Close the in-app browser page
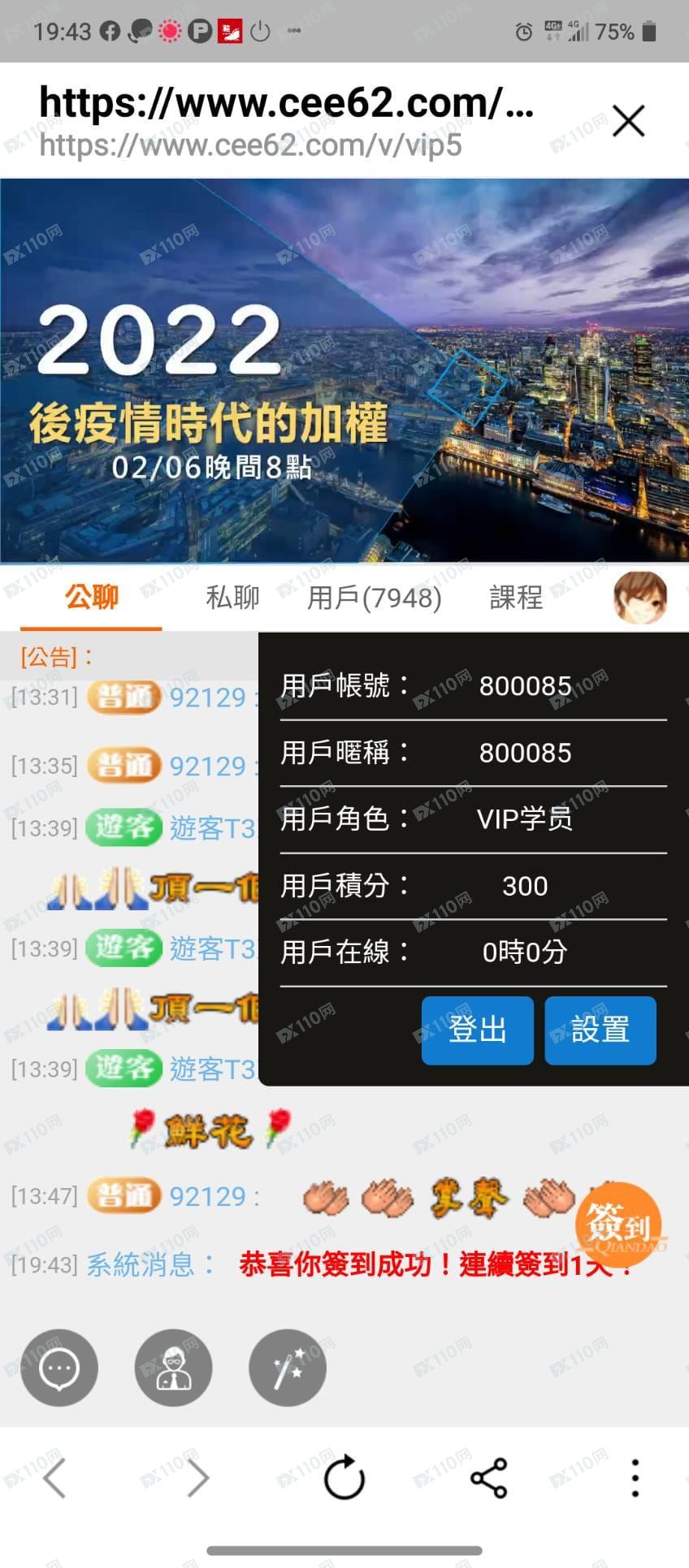 [x=628, y=121]
